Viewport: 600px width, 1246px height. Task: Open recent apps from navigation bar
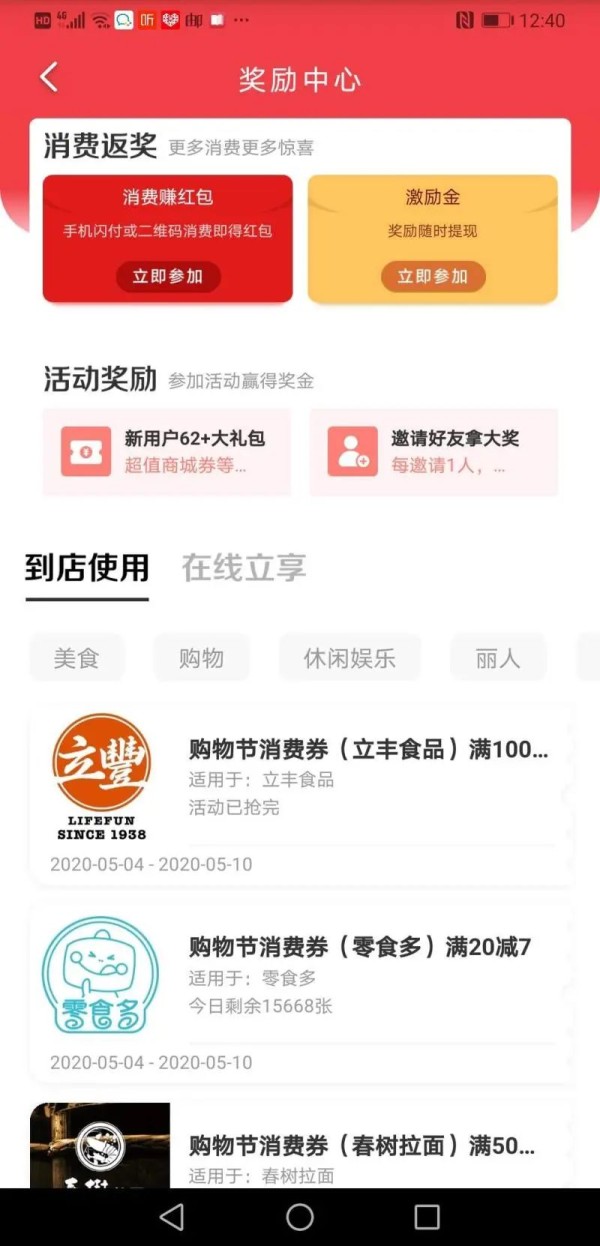[427, 1216]
